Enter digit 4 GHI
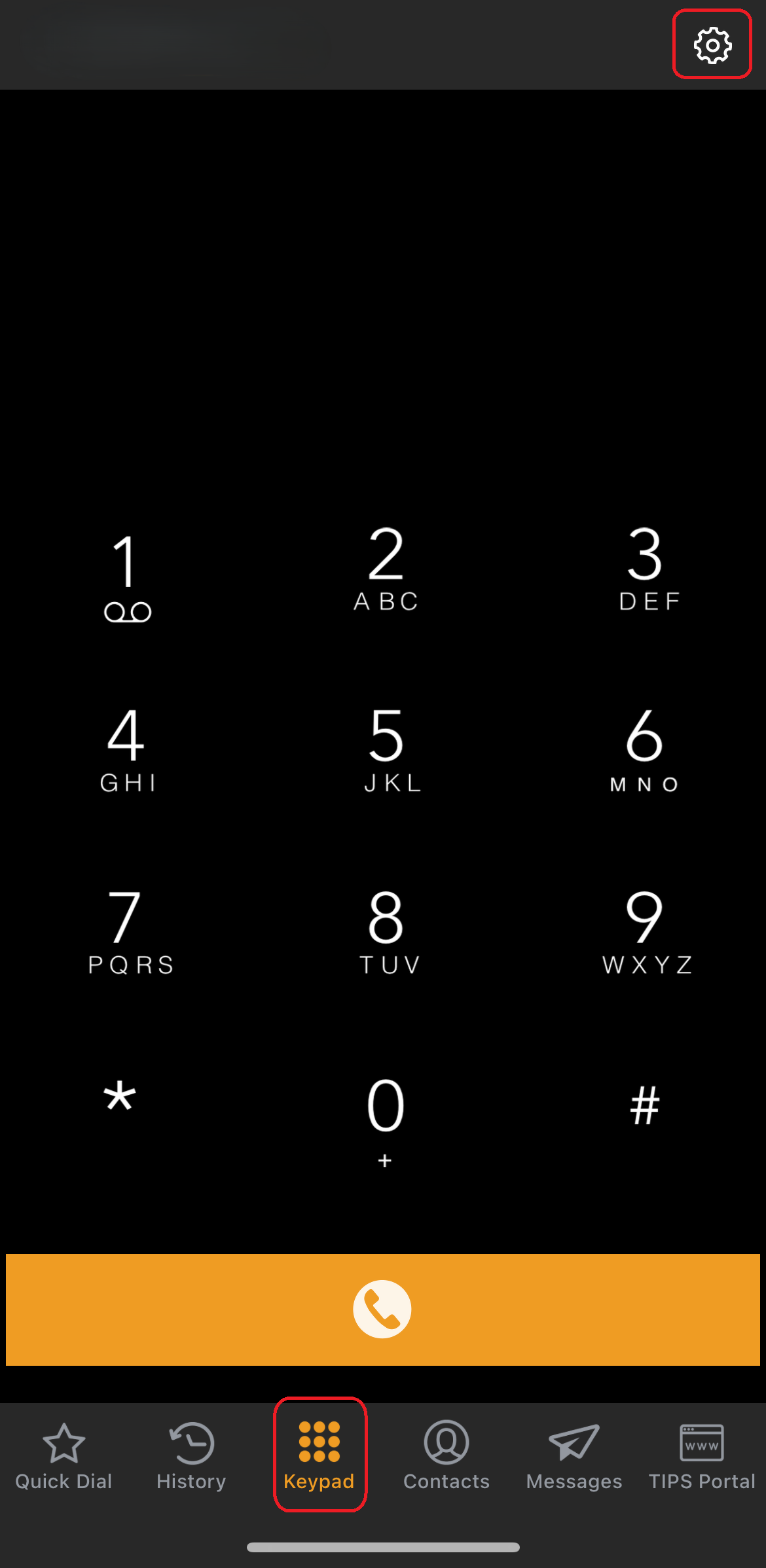Viewport: 766px width, 1568px height. 126,751
